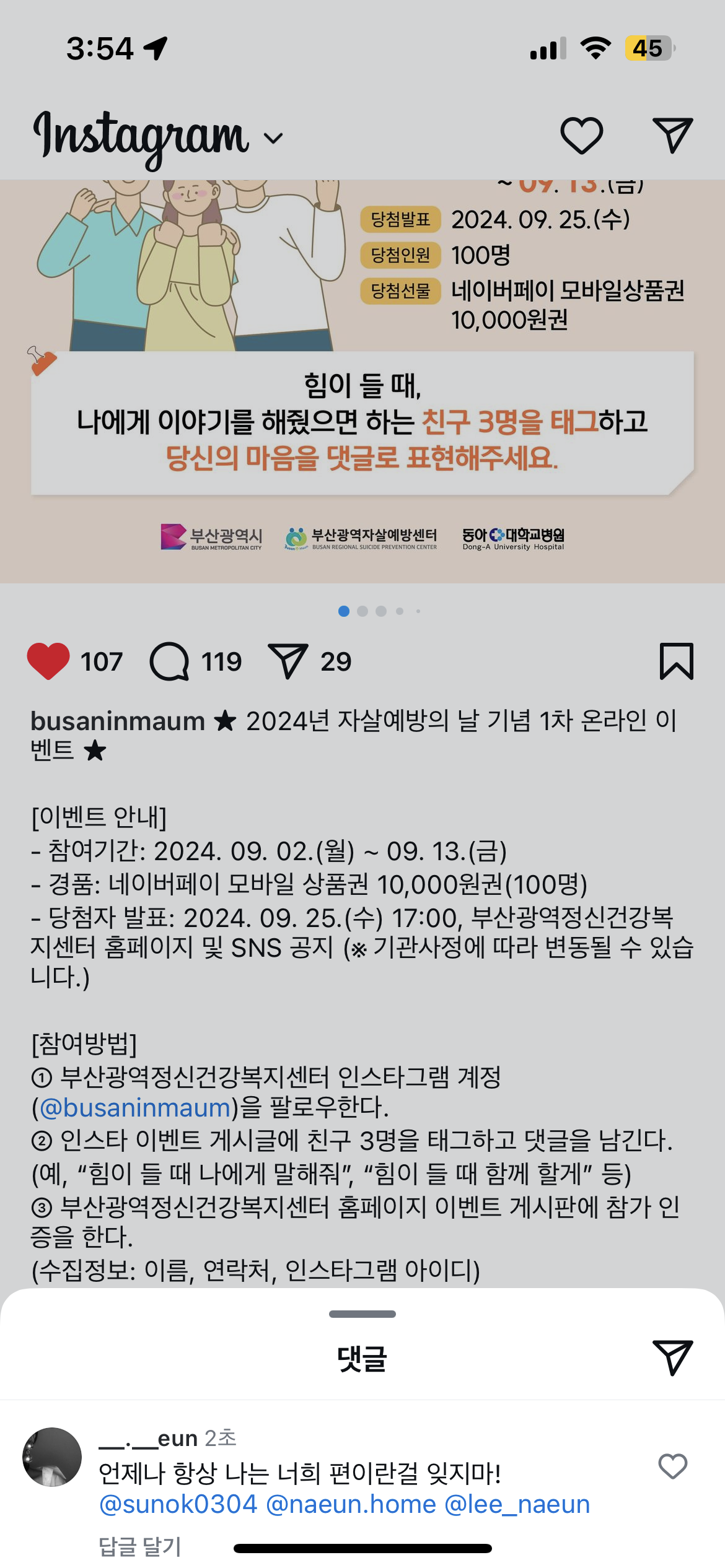The image size is (725, 1568).
Task: Share the busaninmaum post
Action: click(288, 661)
